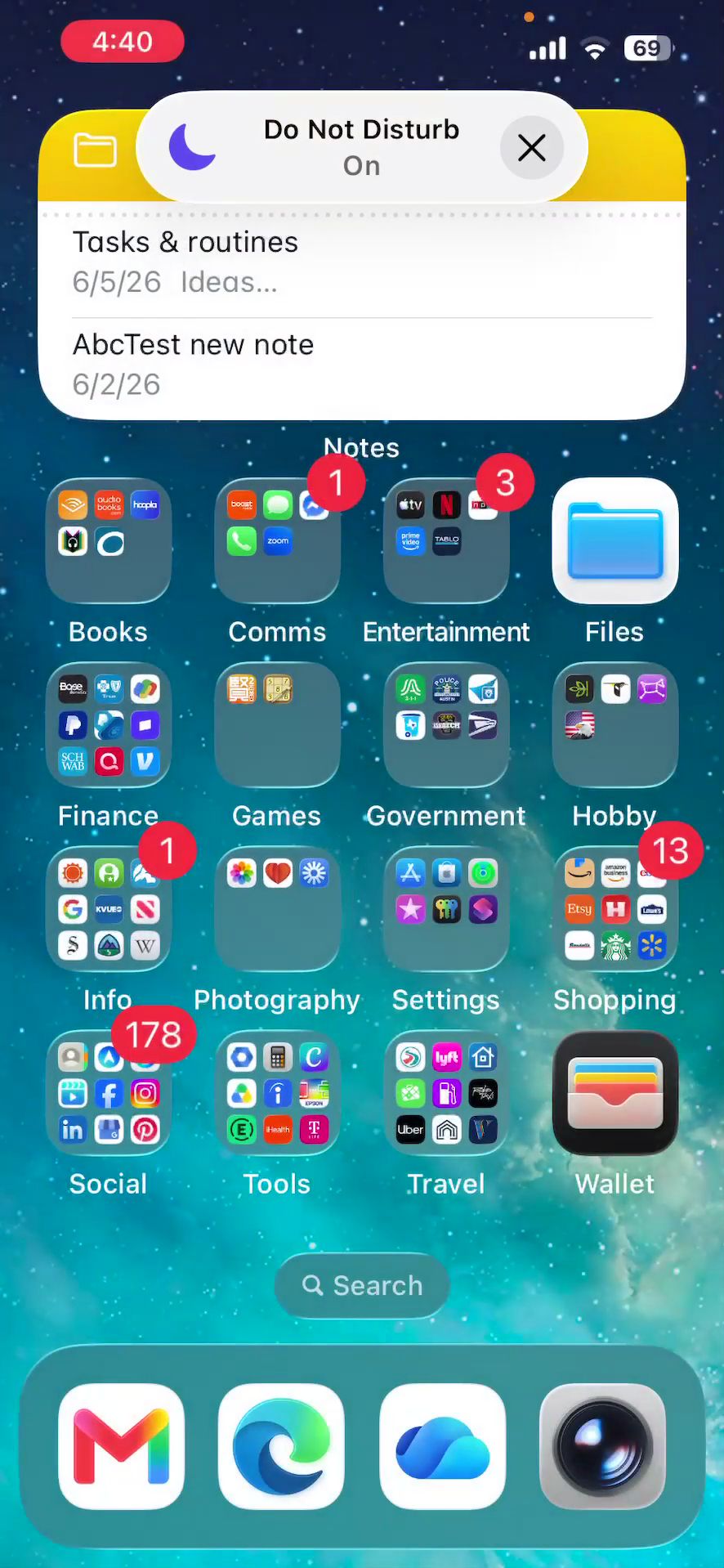724x1568 pixels.
Task: Open the Shopping folder
Action: pyautogui.click(x=615, y=908)
